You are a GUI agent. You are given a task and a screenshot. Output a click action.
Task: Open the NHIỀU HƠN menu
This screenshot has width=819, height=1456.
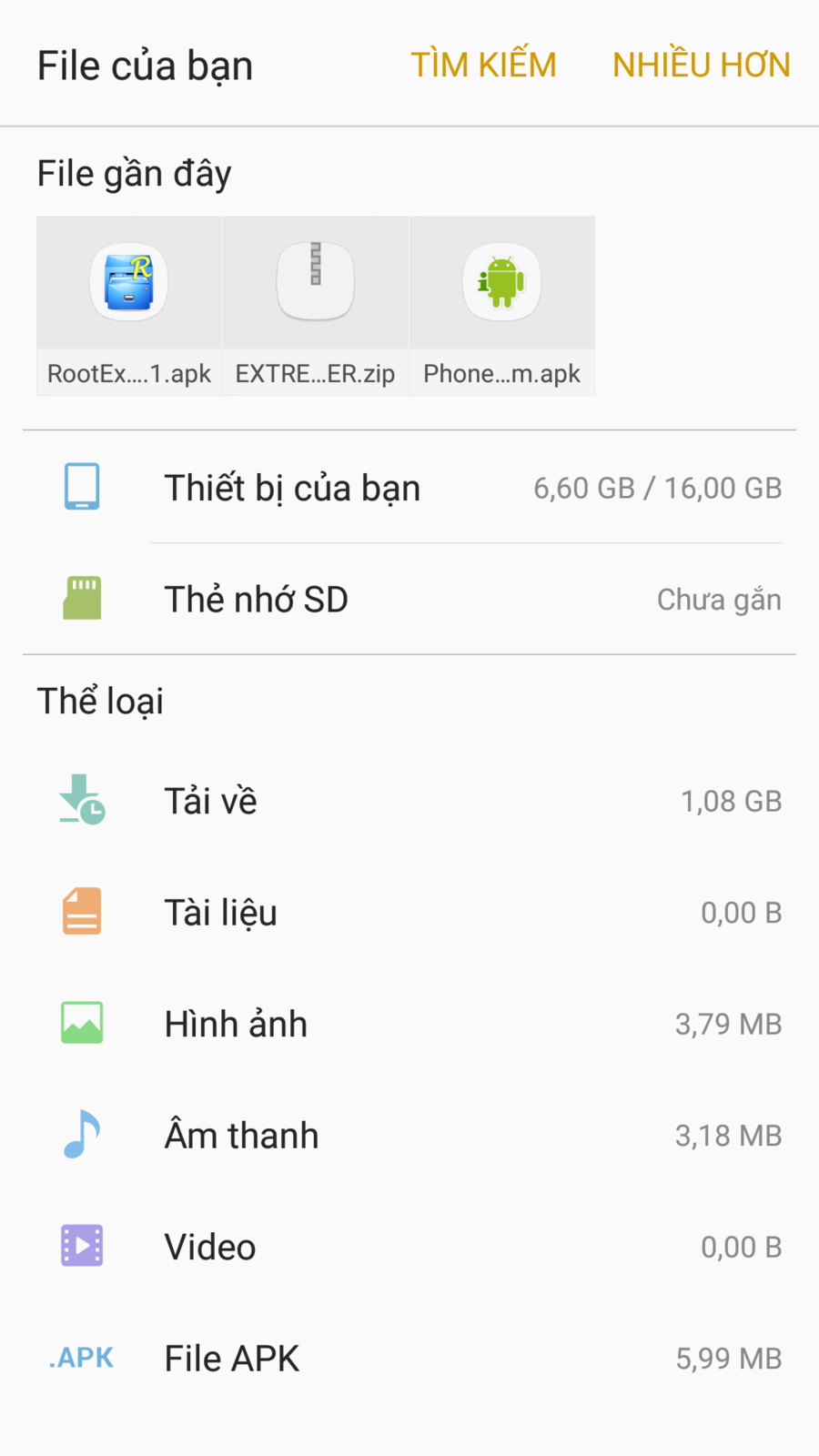pos(701,66)
